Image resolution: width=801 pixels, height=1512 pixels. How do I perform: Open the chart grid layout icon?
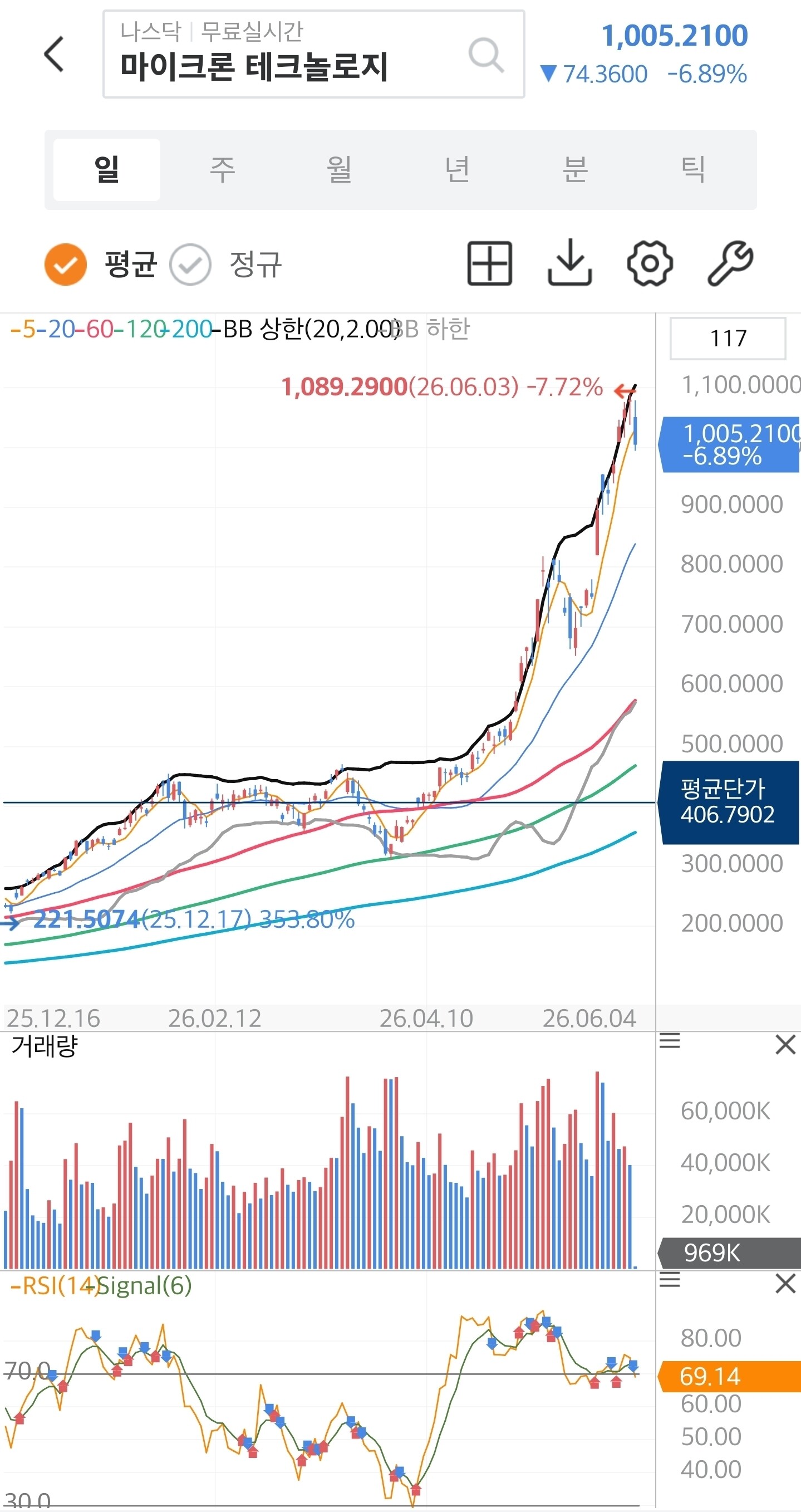click(490, 263)
